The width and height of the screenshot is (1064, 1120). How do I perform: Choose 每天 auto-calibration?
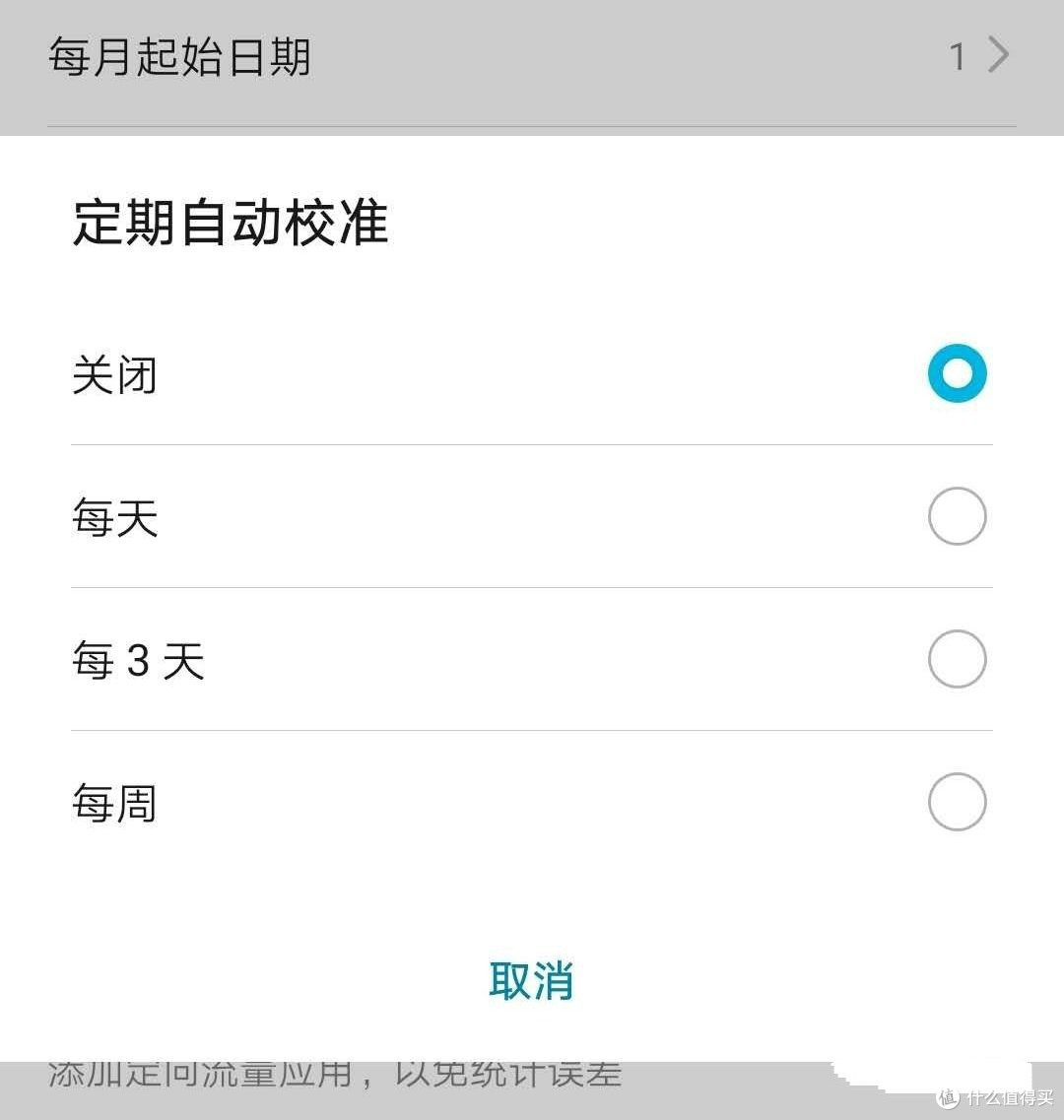(957, 517)
